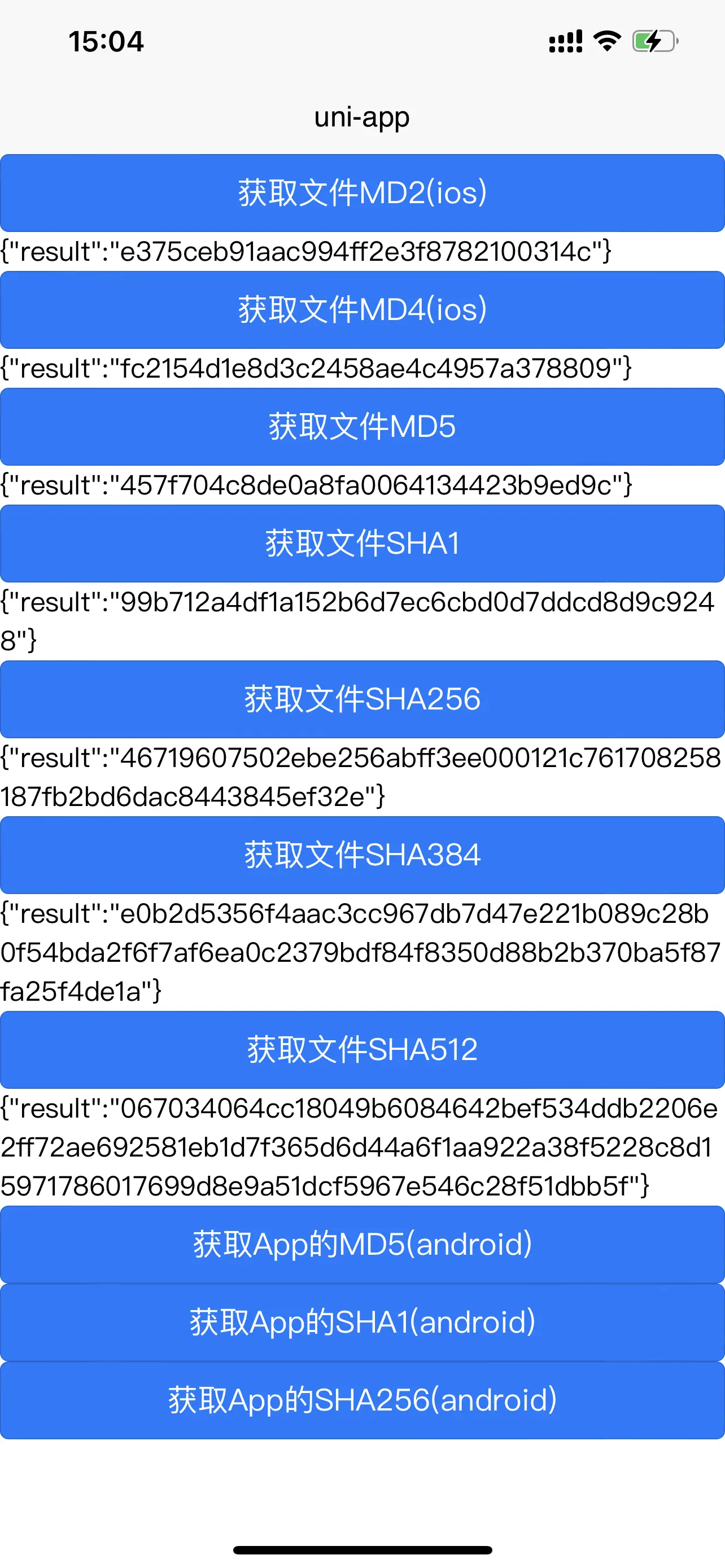Choose the 获取App的SHA1(android) button

(362, 1322)
